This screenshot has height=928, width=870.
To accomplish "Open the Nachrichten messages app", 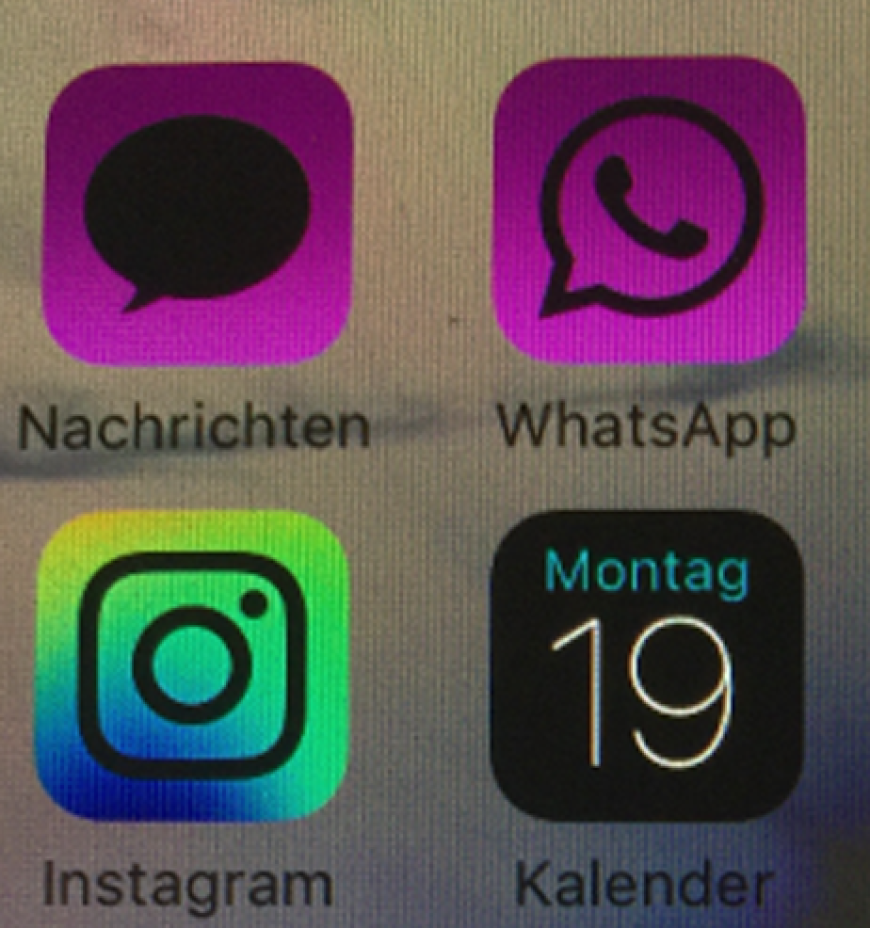I will 197,213.
